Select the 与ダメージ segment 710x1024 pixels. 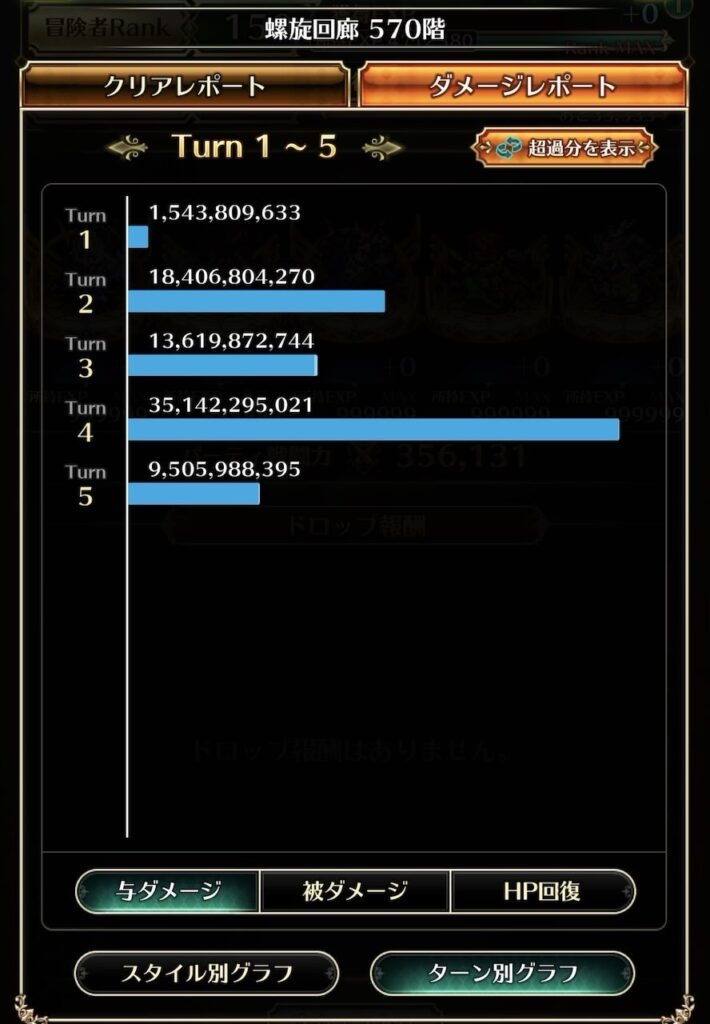[x=168, y=891]
